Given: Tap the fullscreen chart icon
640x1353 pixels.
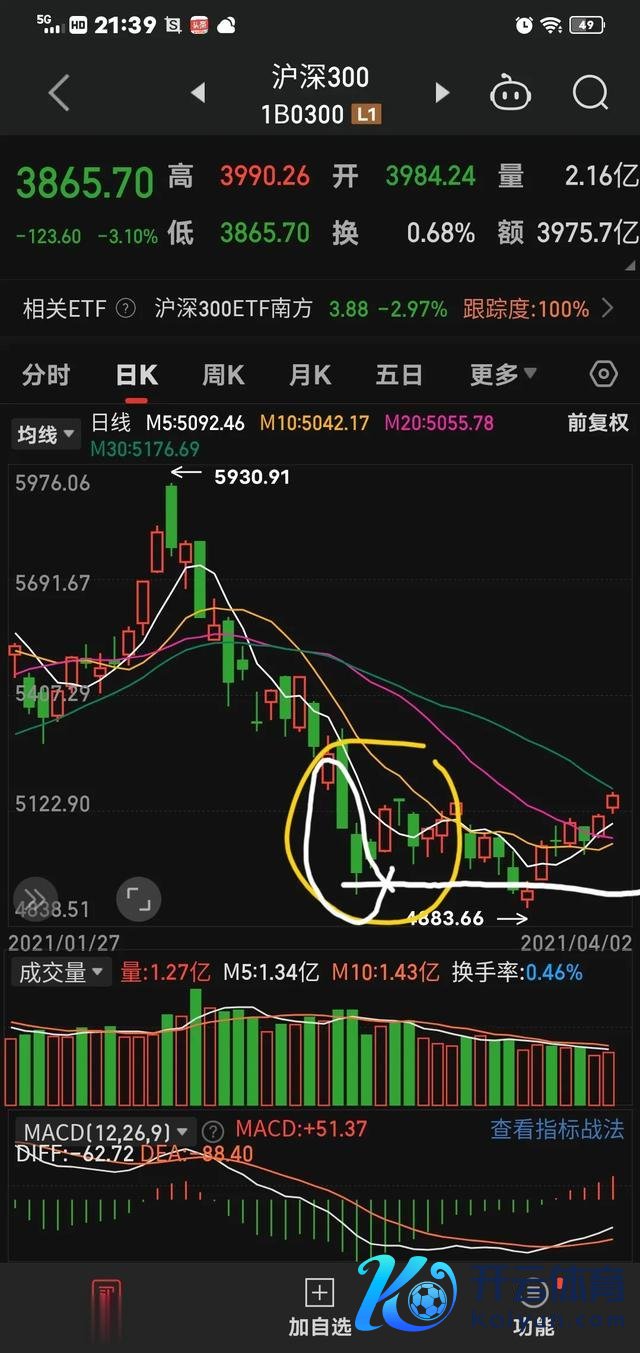Looking at the screenshot, I should [138, 899].
